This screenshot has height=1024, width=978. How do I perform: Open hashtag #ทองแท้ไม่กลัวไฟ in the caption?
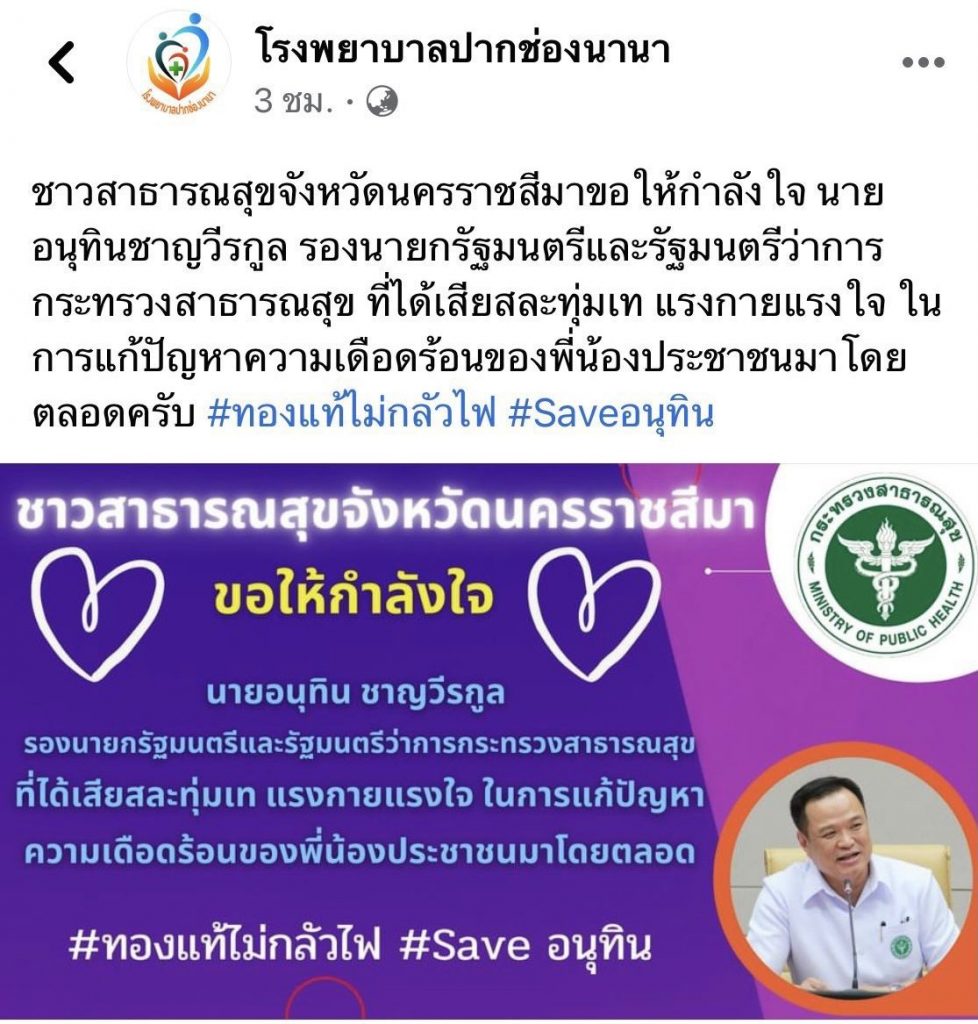point(351,413)
